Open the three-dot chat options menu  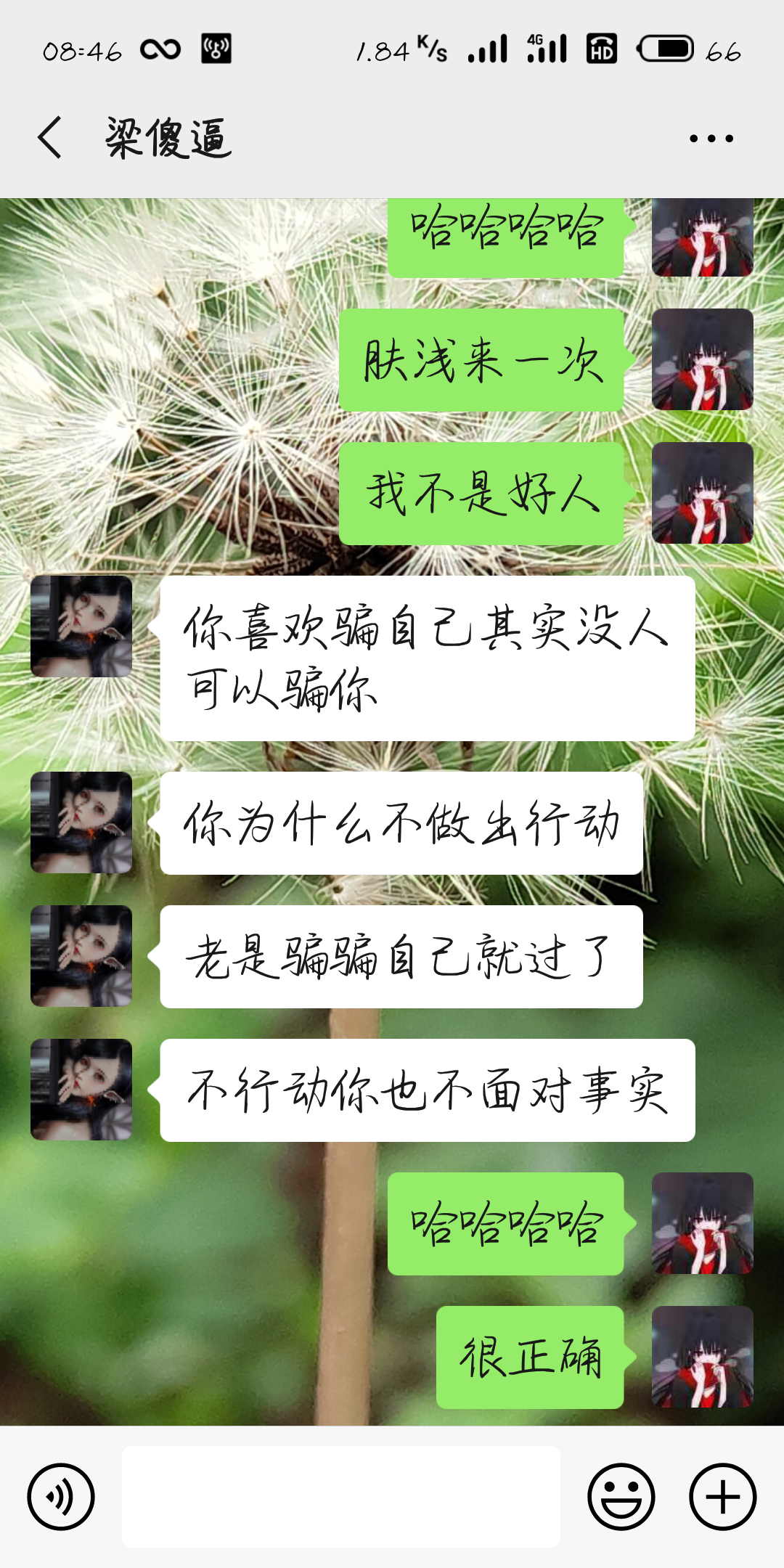click(711, 138)
